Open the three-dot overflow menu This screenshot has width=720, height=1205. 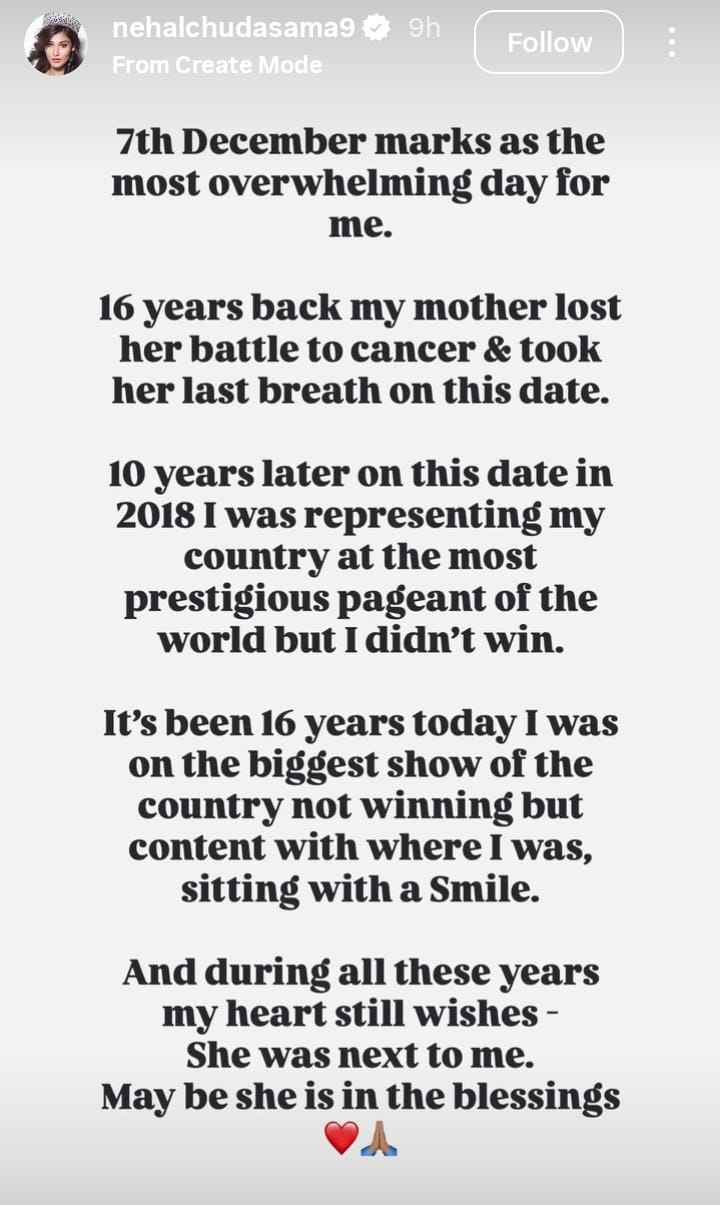671,42
